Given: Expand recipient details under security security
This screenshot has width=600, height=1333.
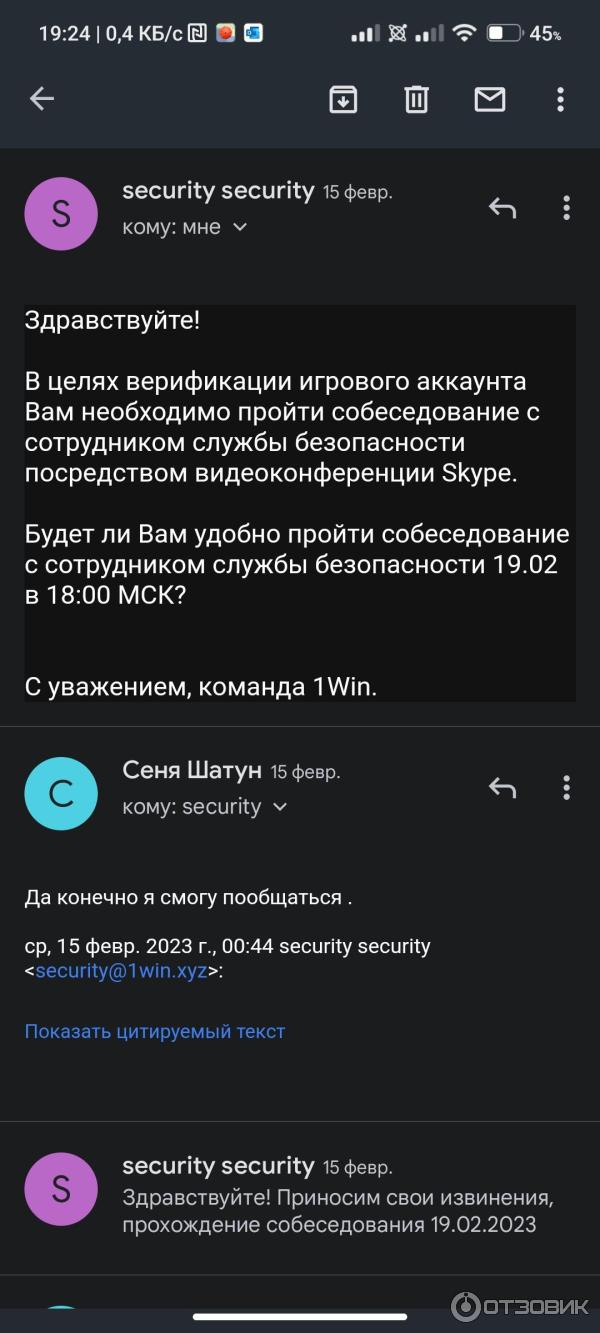Looking at the screenshot, I should click(x=240, y=227).
